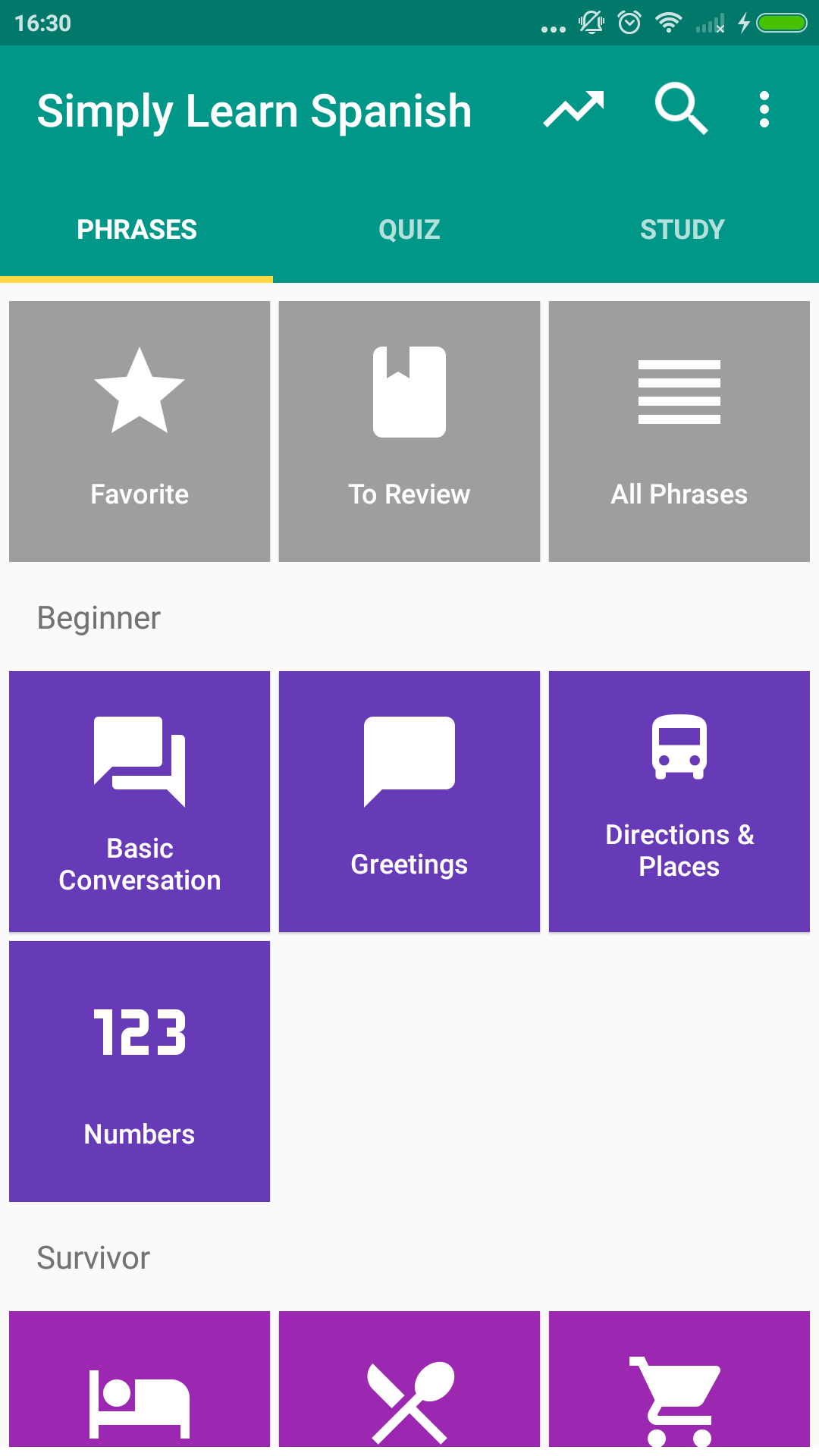View your learning progress chart

click(x=574, y=108)
